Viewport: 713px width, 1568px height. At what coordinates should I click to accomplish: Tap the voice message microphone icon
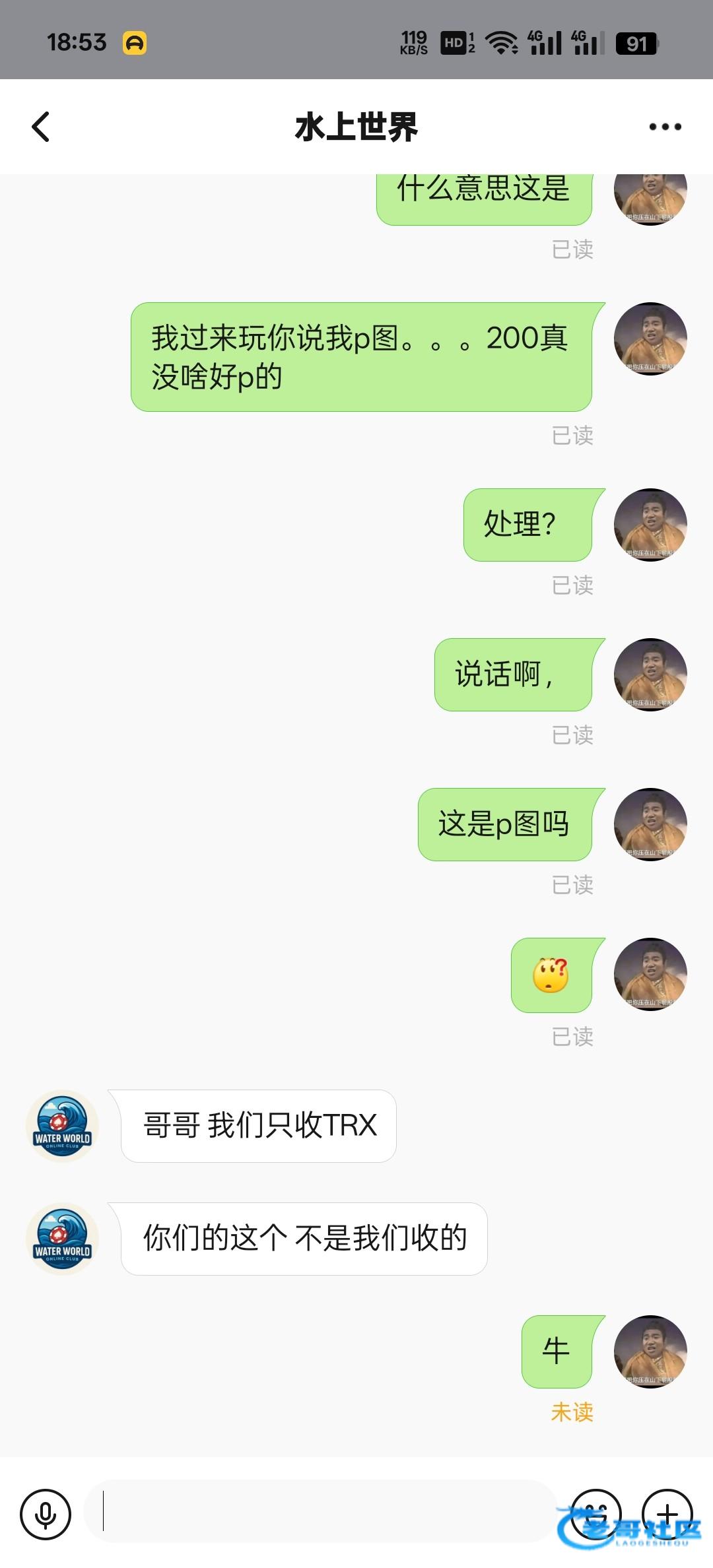(46, 1514)
